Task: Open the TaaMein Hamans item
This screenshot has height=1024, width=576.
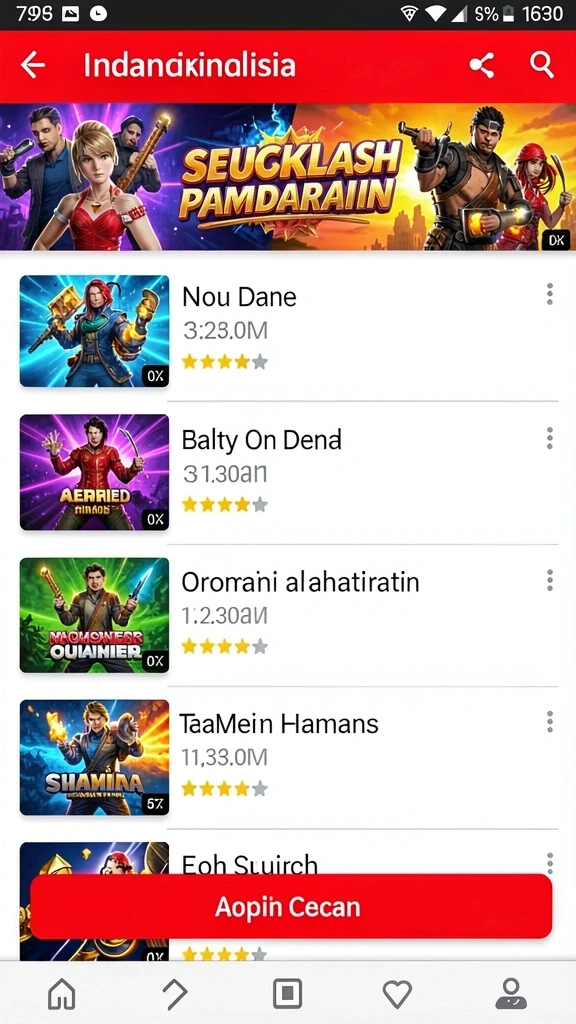Action: coord(288,757)
